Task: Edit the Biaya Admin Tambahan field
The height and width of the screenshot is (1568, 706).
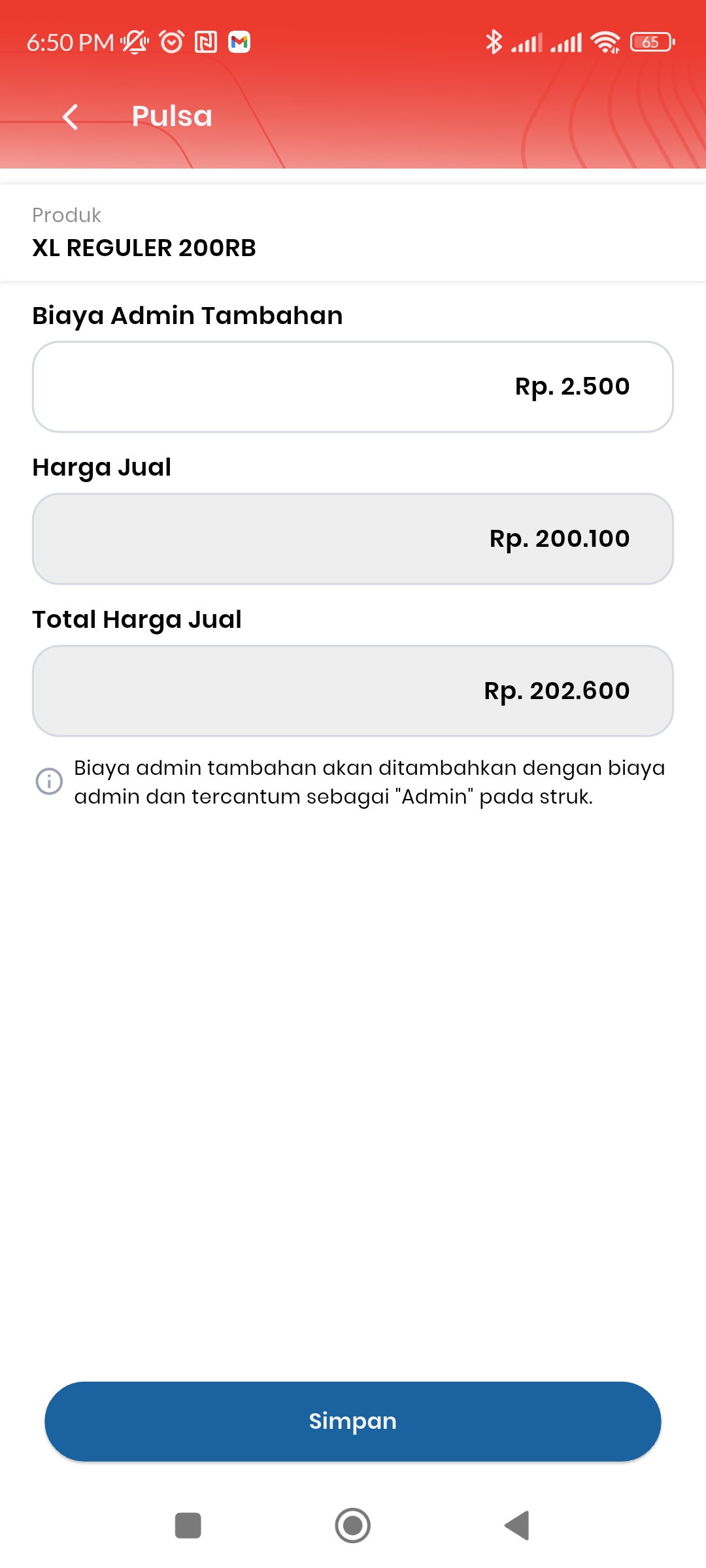Action: [x=353, y=387]
